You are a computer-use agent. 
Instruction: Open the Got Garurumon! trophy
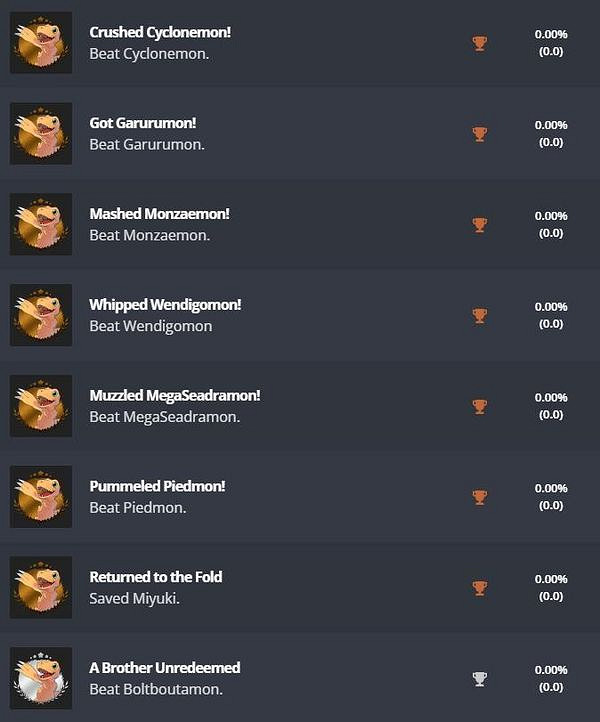(142, 123)
